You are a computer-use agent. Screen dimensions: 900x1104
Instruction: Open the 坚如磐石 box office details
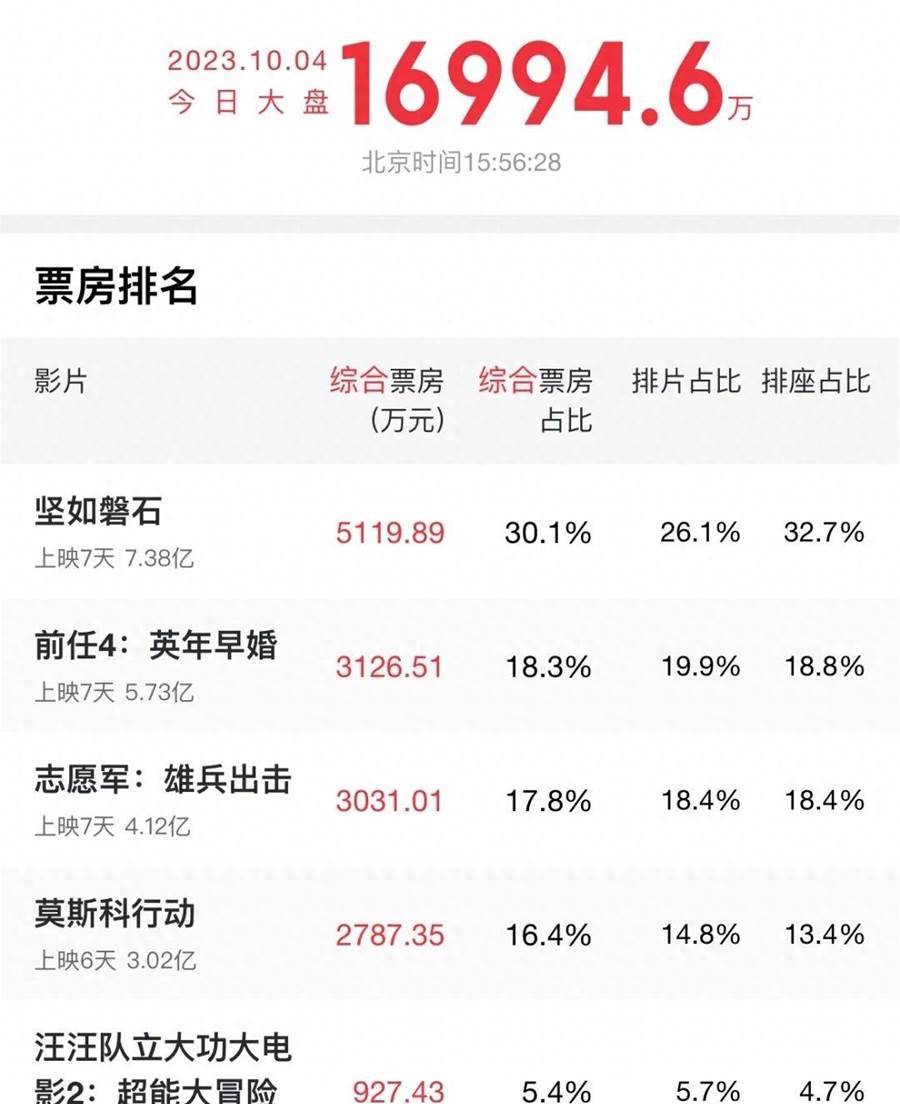pyautogui.click(x=98, y=512)
